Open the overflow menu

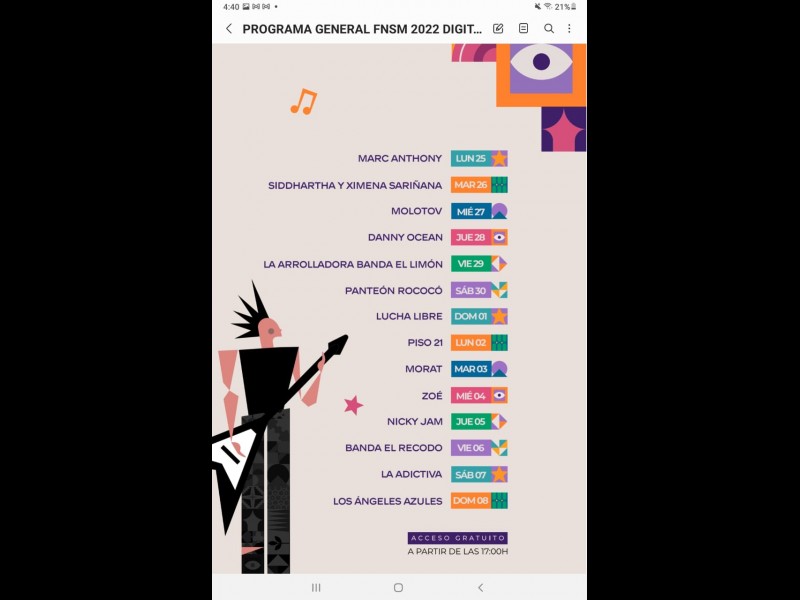(570, 29)
